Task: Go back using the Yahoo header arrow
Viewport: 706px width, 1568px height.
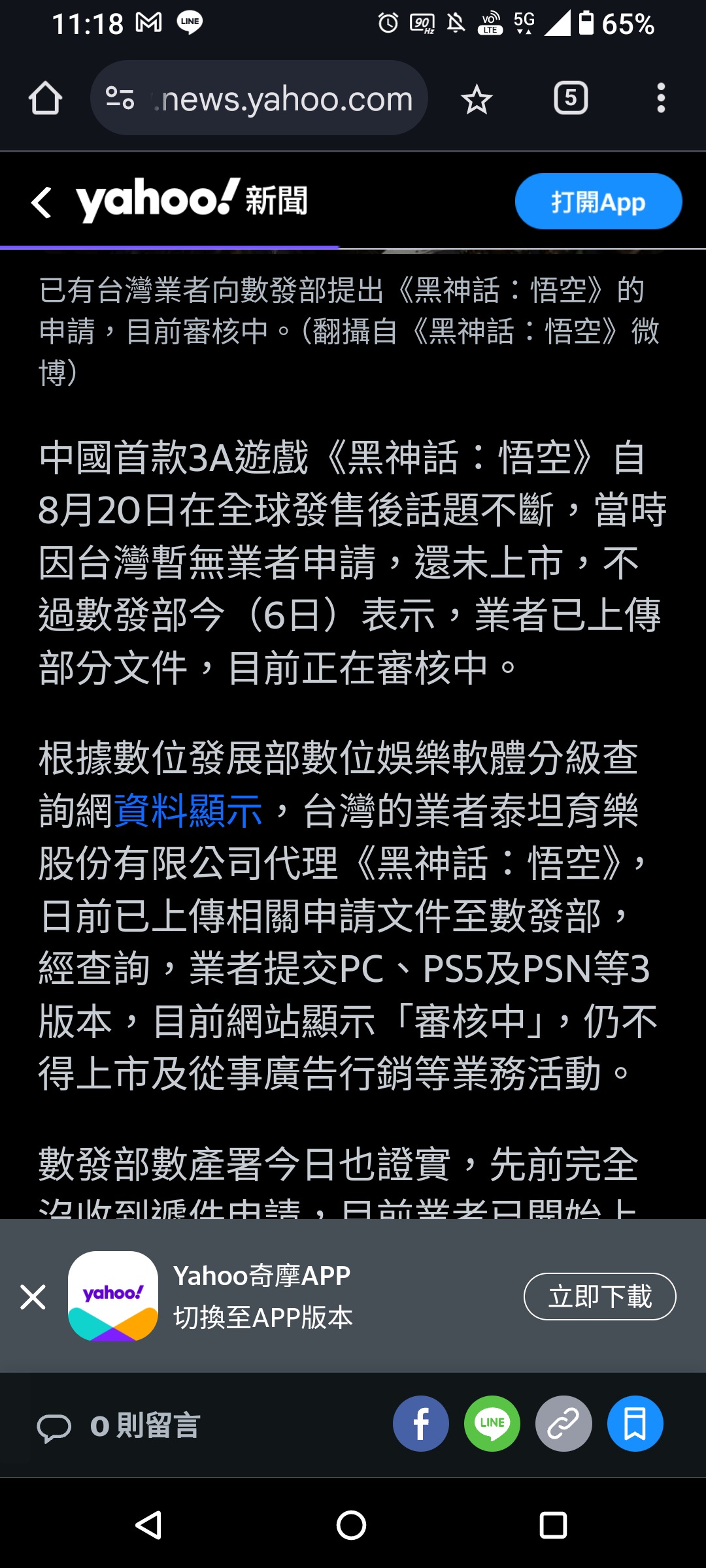Action: (x=41, y=202)
